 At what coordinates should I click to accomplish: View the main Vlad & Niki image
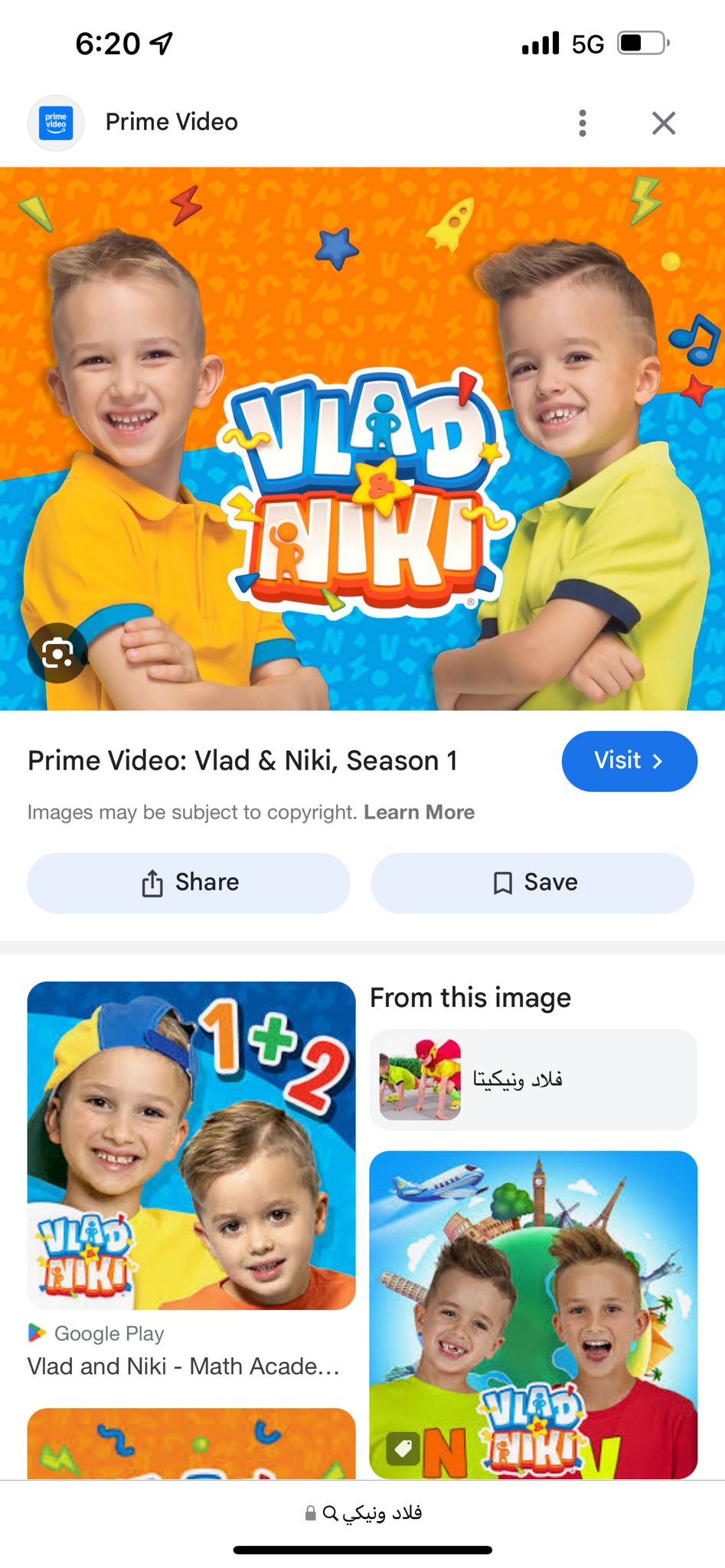(362, 439)
